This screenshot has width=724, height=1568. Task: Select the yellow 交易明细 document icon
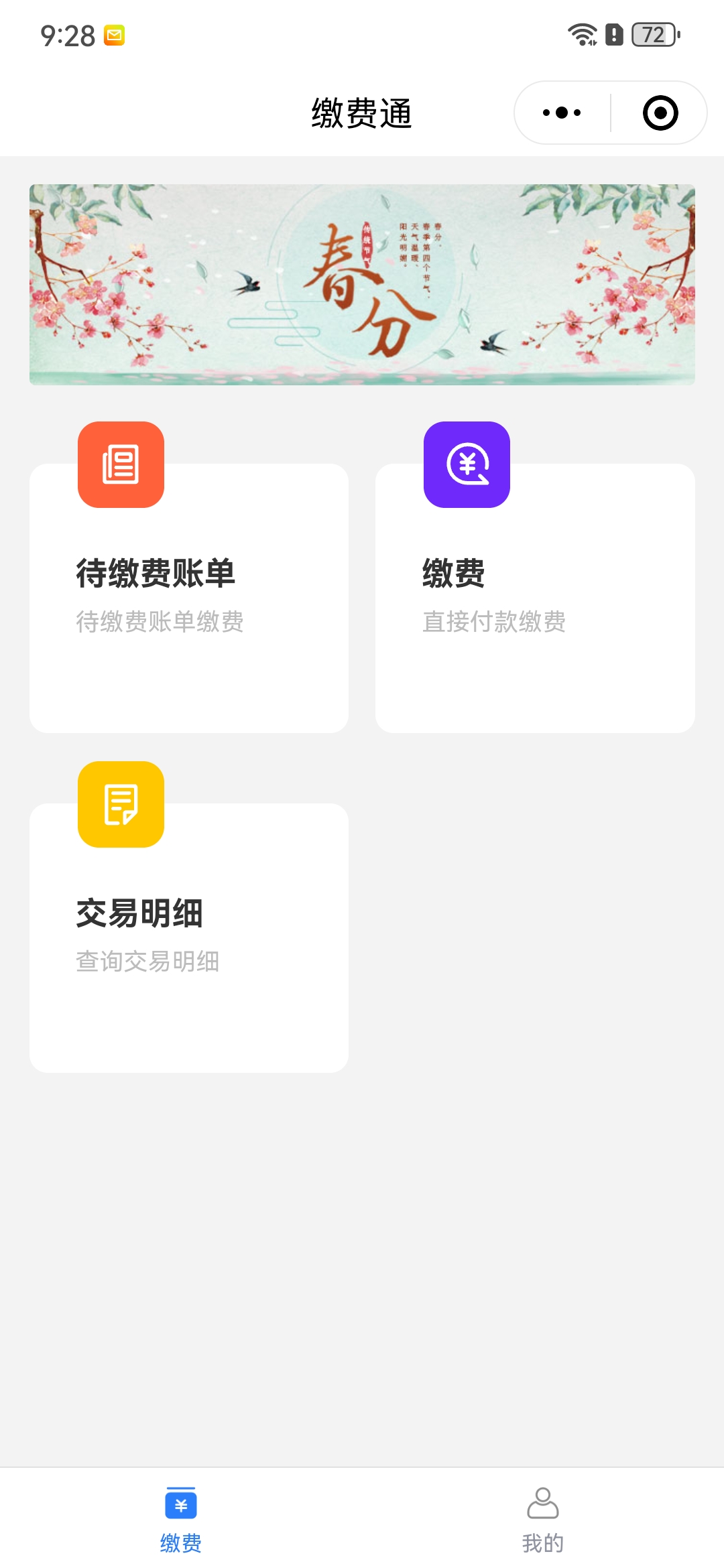click(x=121, y=805)
